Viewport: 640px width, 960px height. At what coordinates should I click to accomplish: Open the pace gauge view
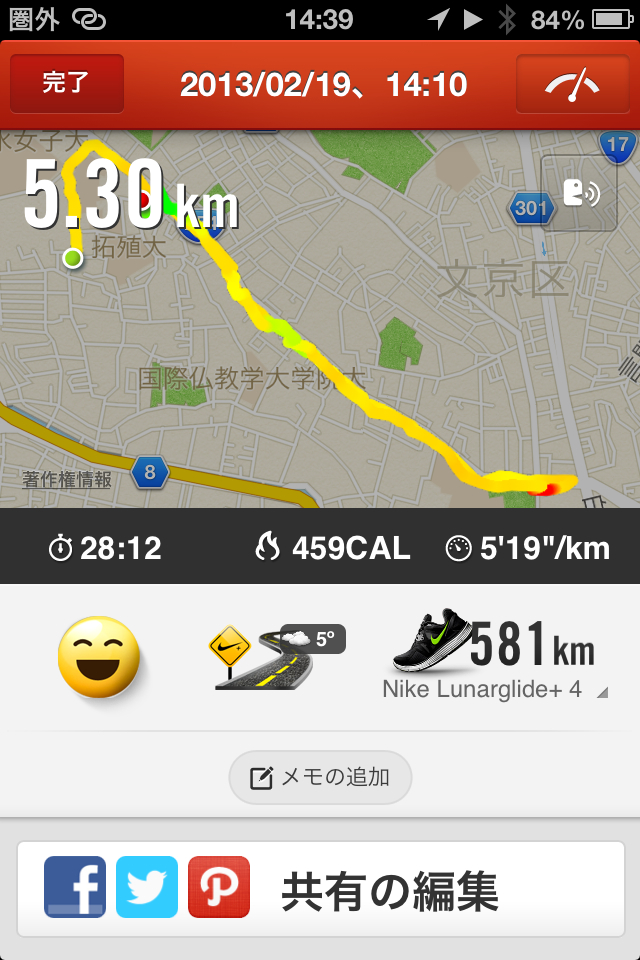click(x=571, y=84)
